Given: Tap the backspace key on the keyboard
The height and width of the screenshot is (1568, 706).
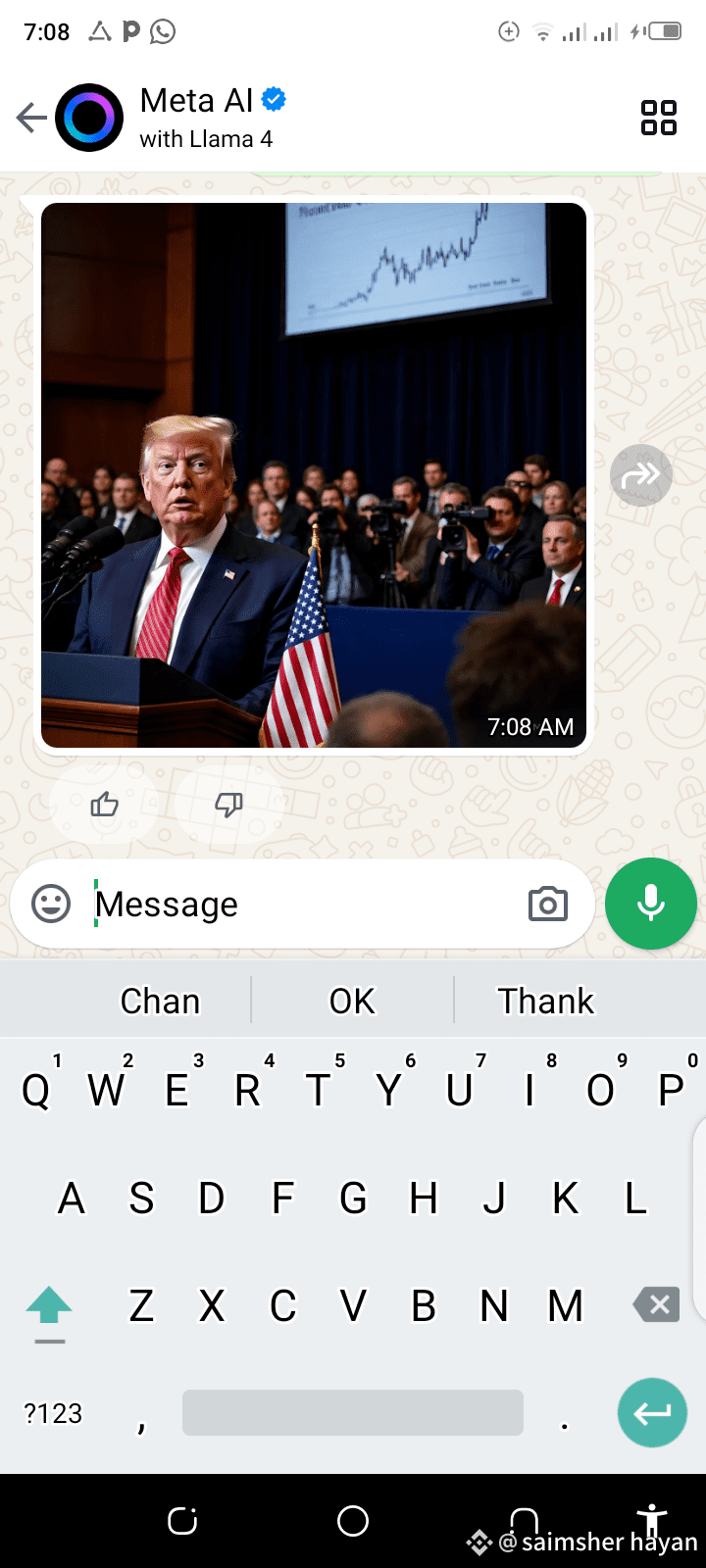Looking at the screenshot, I should tap(656, 1305).
